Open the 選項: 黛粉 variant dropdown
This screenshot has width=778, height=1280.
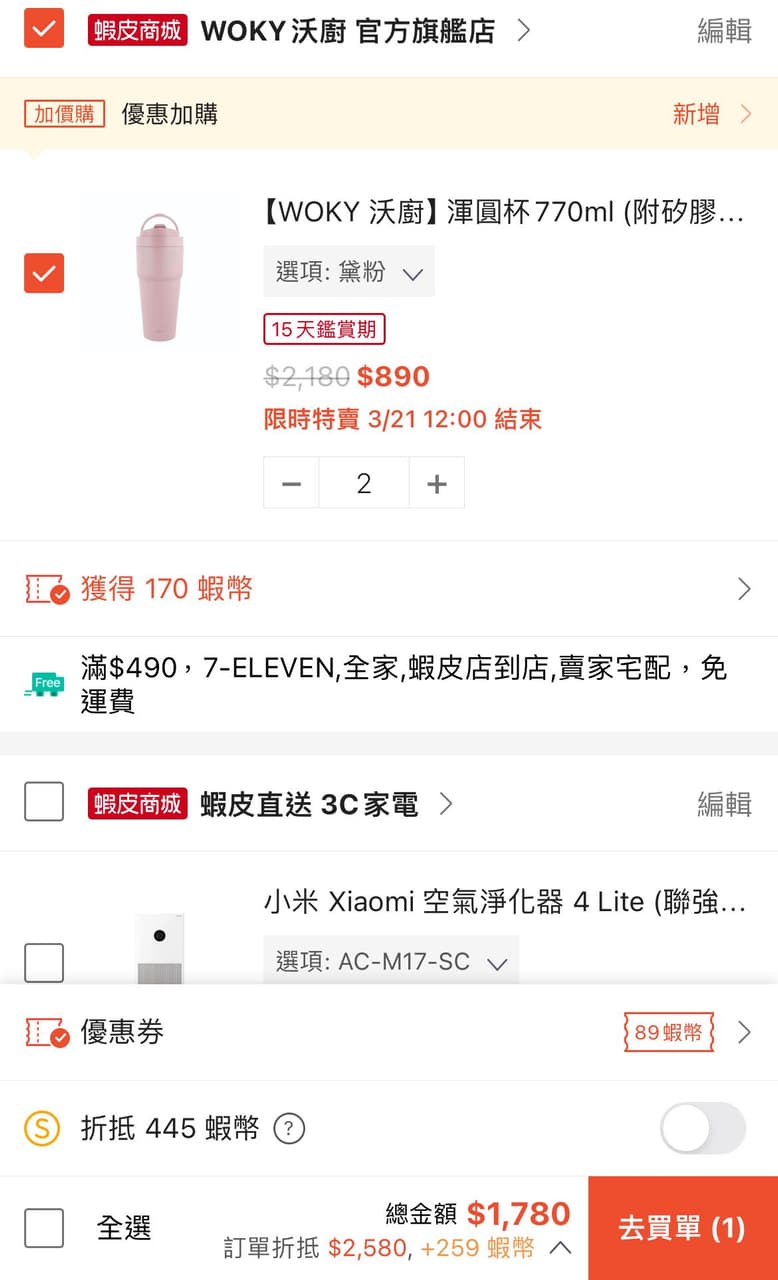coord(348,271)
